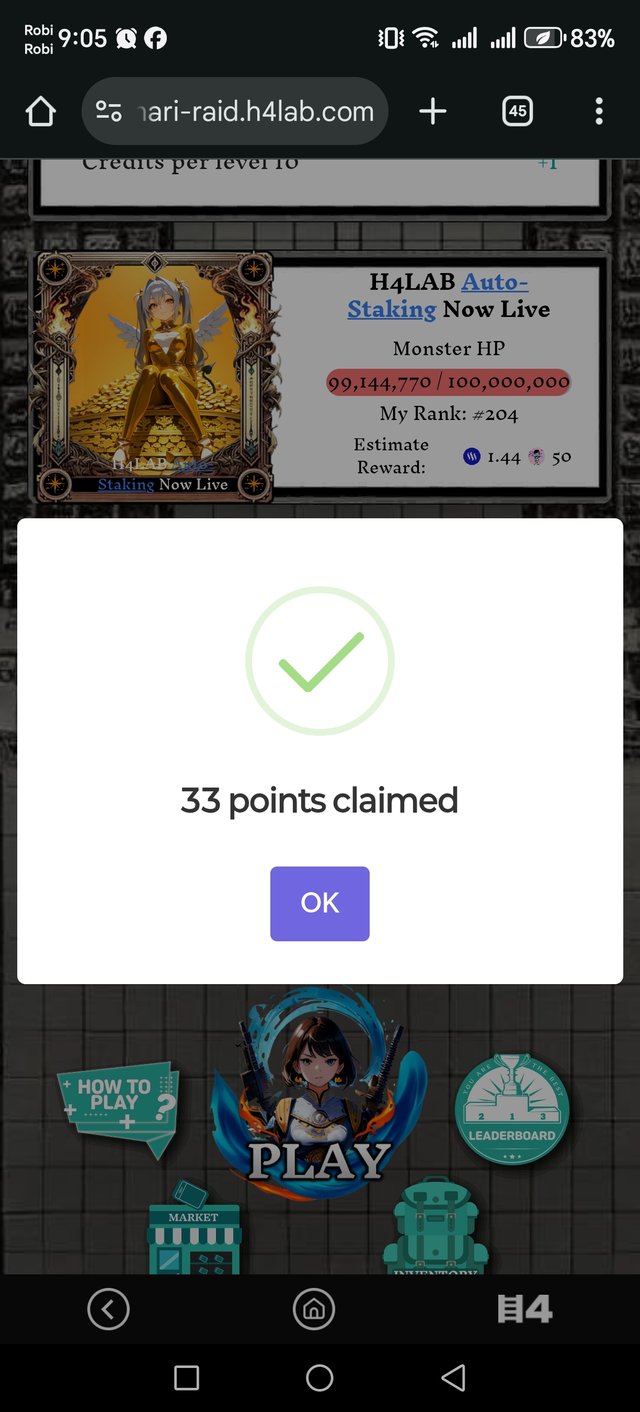Confirm the points claimed dialog with OK
This screenshot has width=640, height=1412.
coord(319,903)
